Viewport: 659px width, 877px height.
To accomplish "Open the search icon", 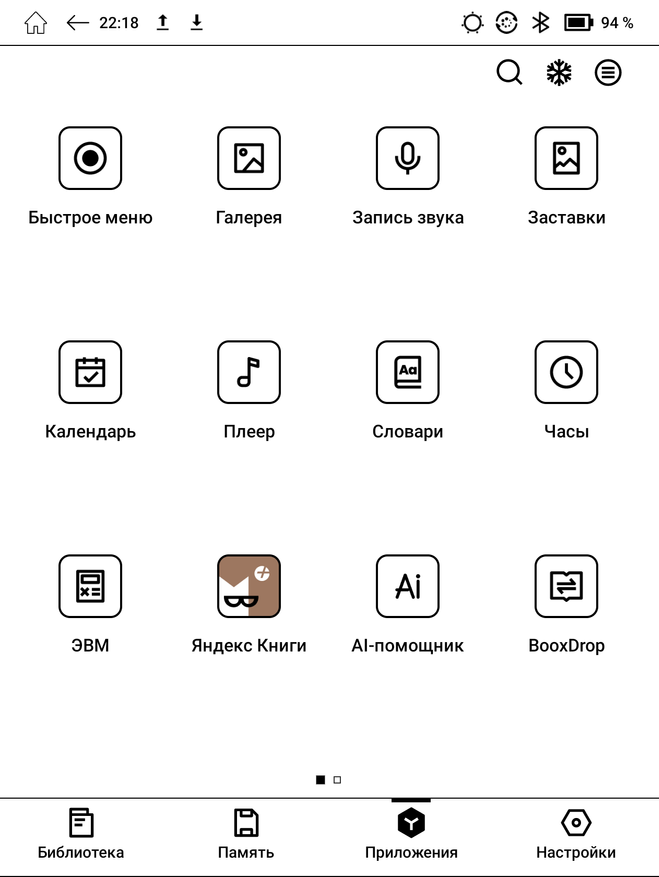I will pos(509,73).
